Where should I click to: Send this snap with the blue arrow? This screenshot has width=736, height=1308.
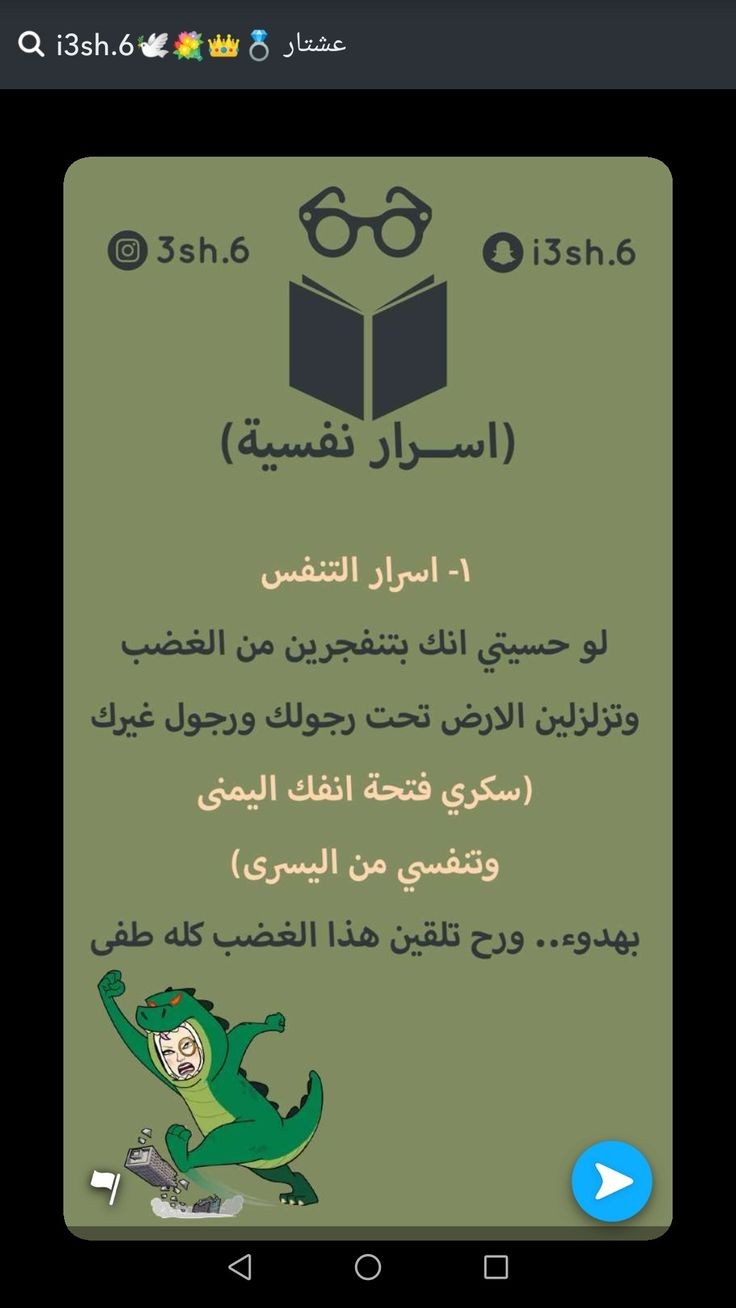click(x=612, y=1181)
